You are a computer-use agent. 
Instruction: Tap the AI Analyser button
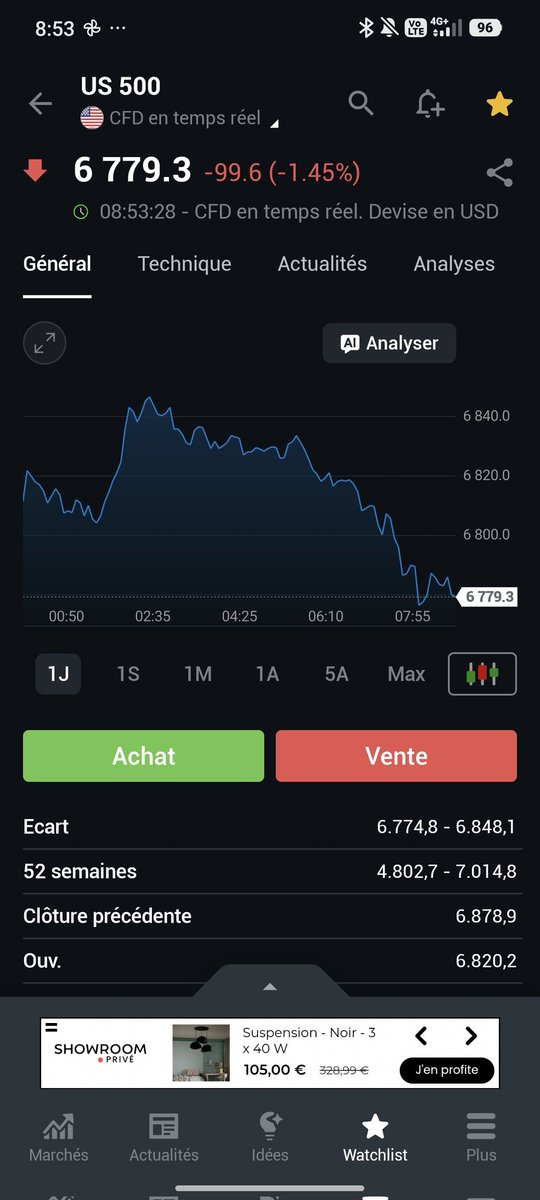click(389, 343)
